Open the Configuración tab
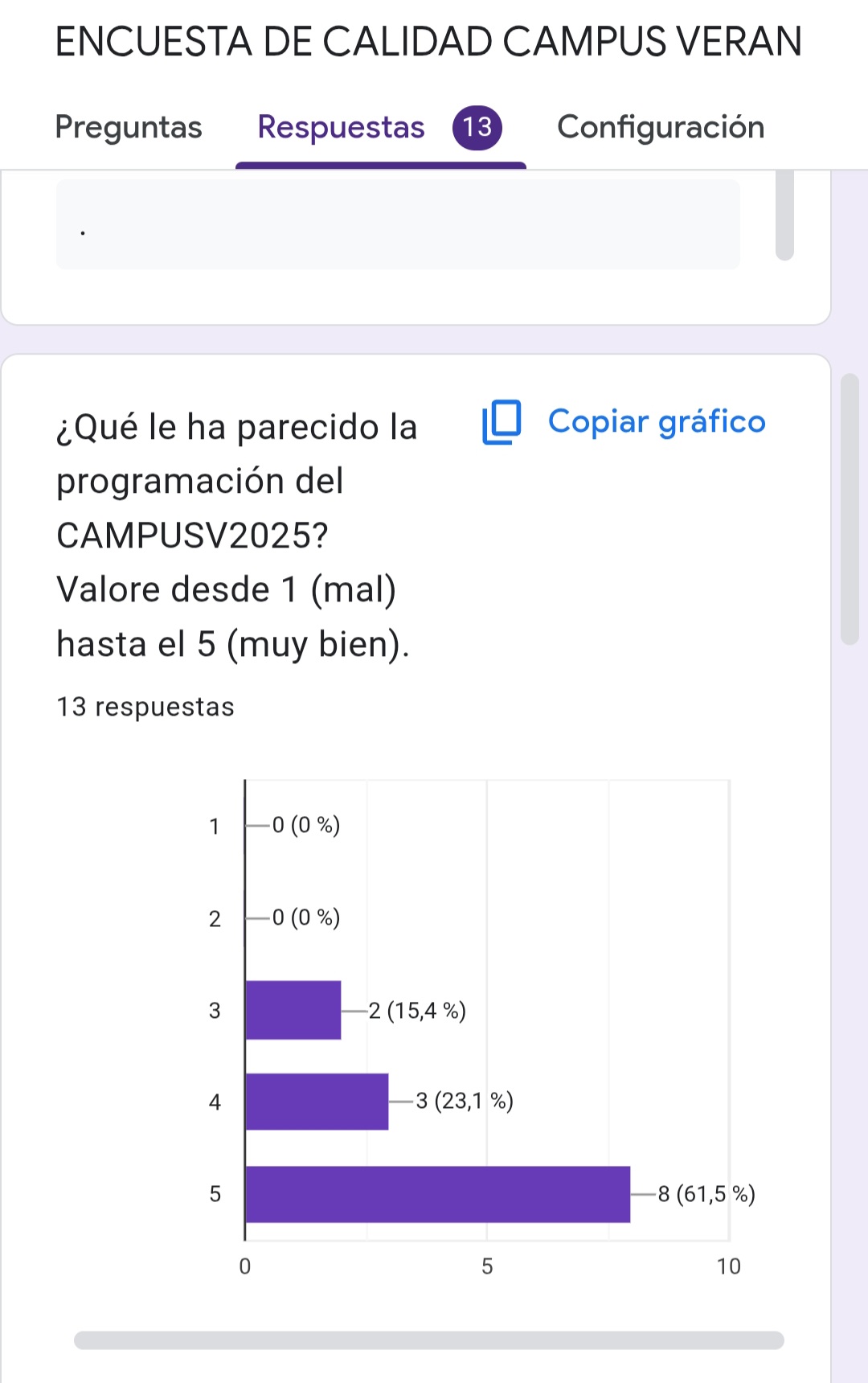 point(661,127)
